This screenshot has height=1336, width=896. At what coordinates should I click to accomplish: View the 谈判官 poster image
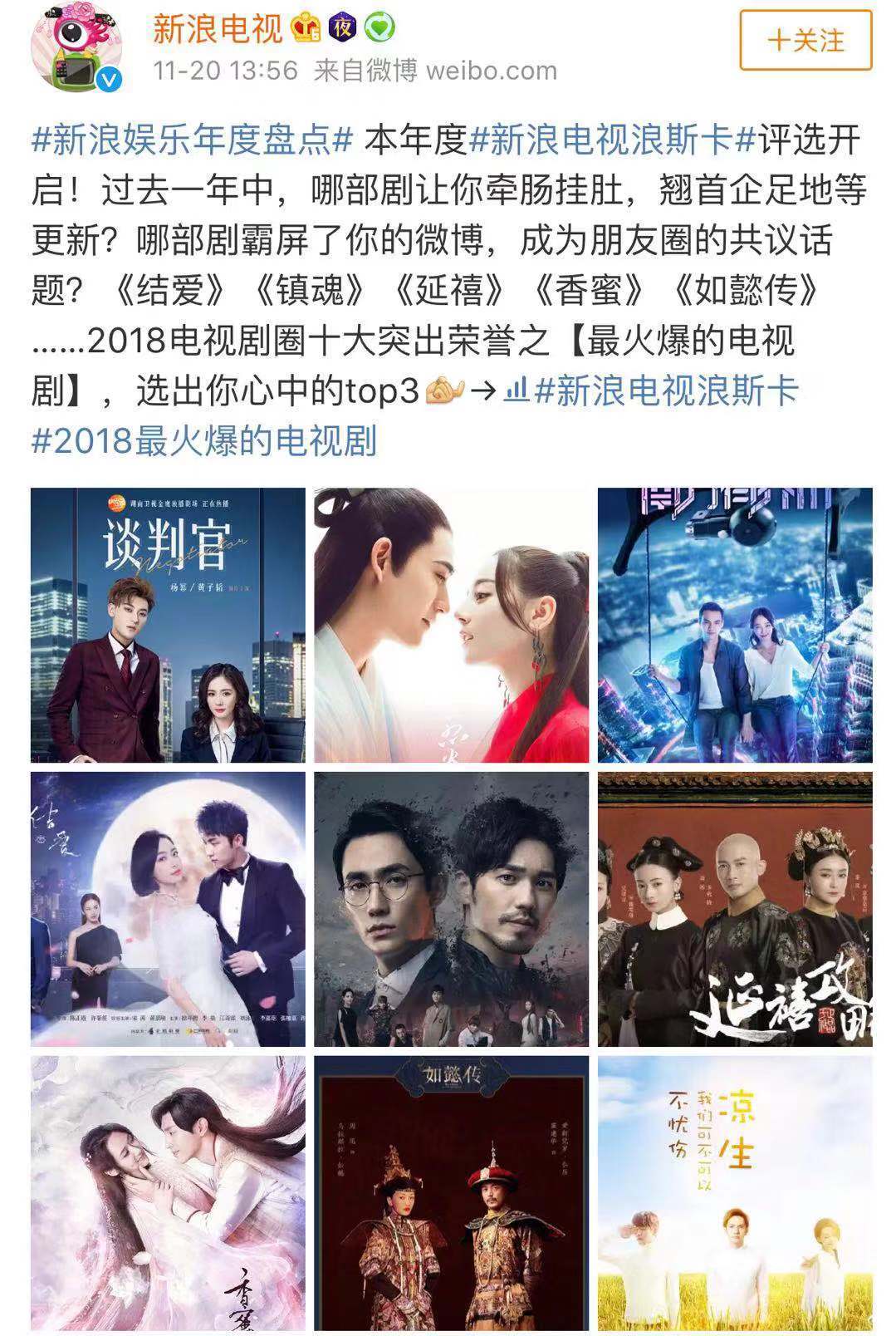point(168,625)
